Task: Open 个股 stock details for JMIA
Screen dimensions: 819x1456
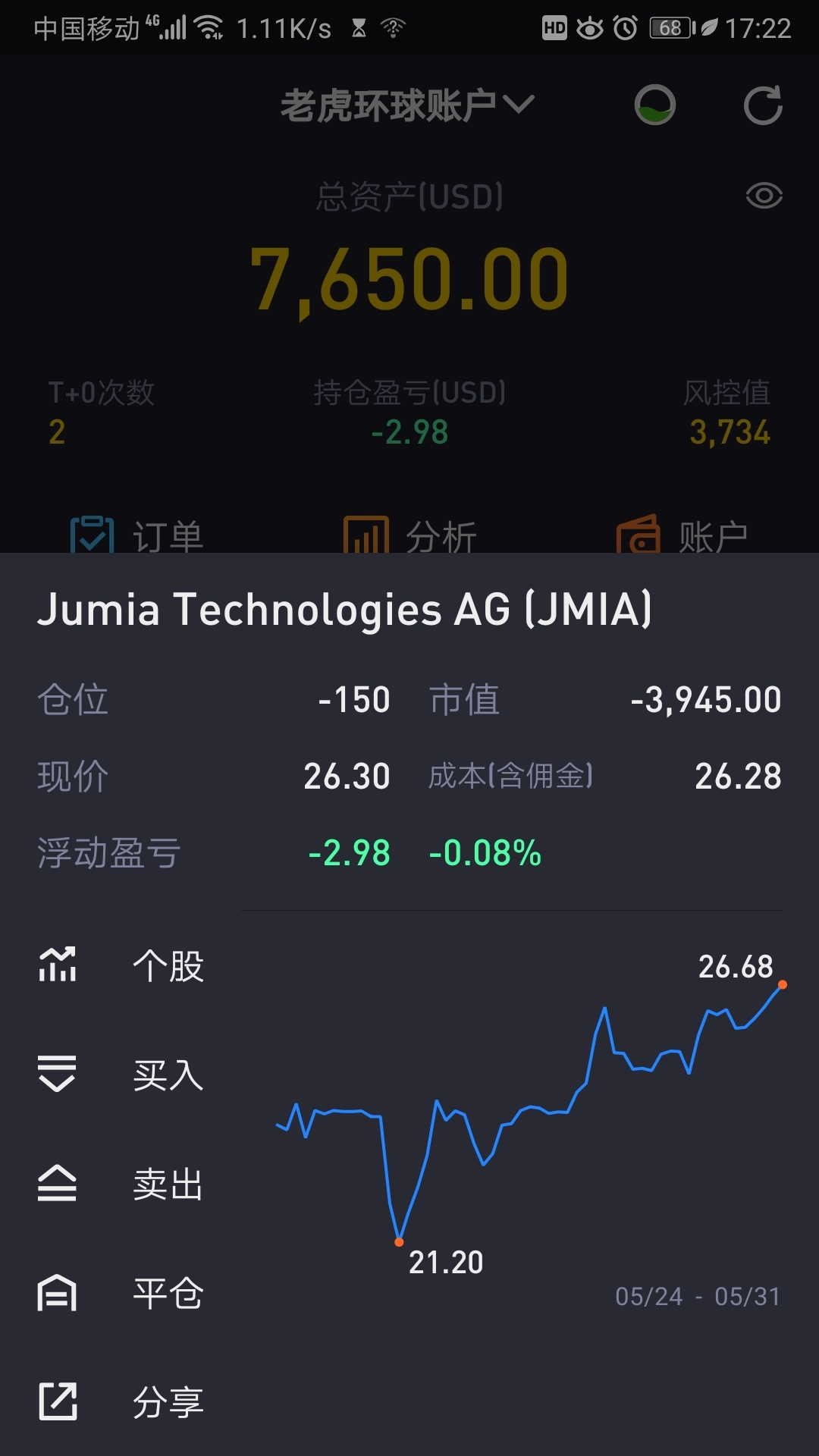Action: tap(121, 966)
